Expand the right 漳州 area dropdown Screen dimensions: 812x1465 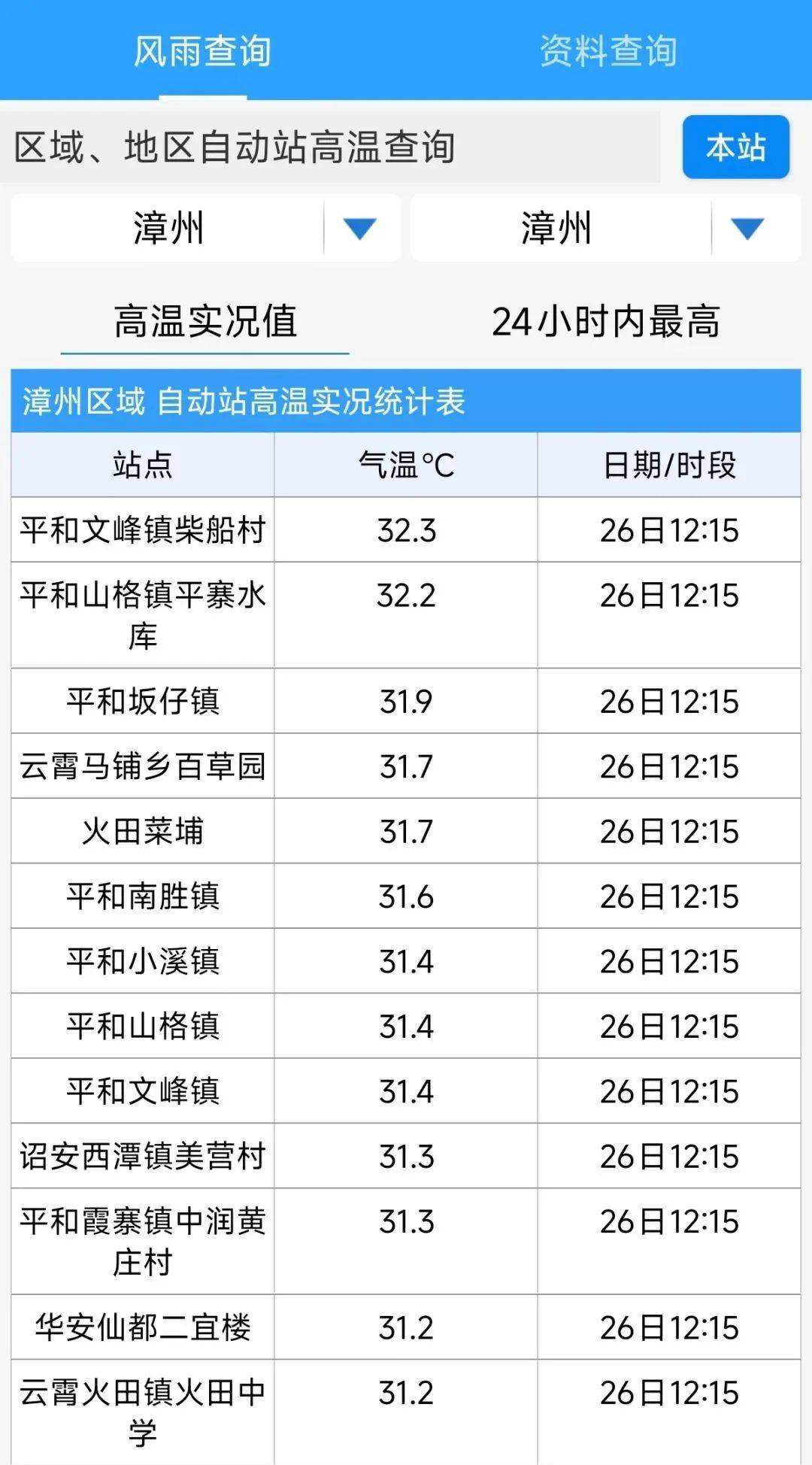(605, 228)
